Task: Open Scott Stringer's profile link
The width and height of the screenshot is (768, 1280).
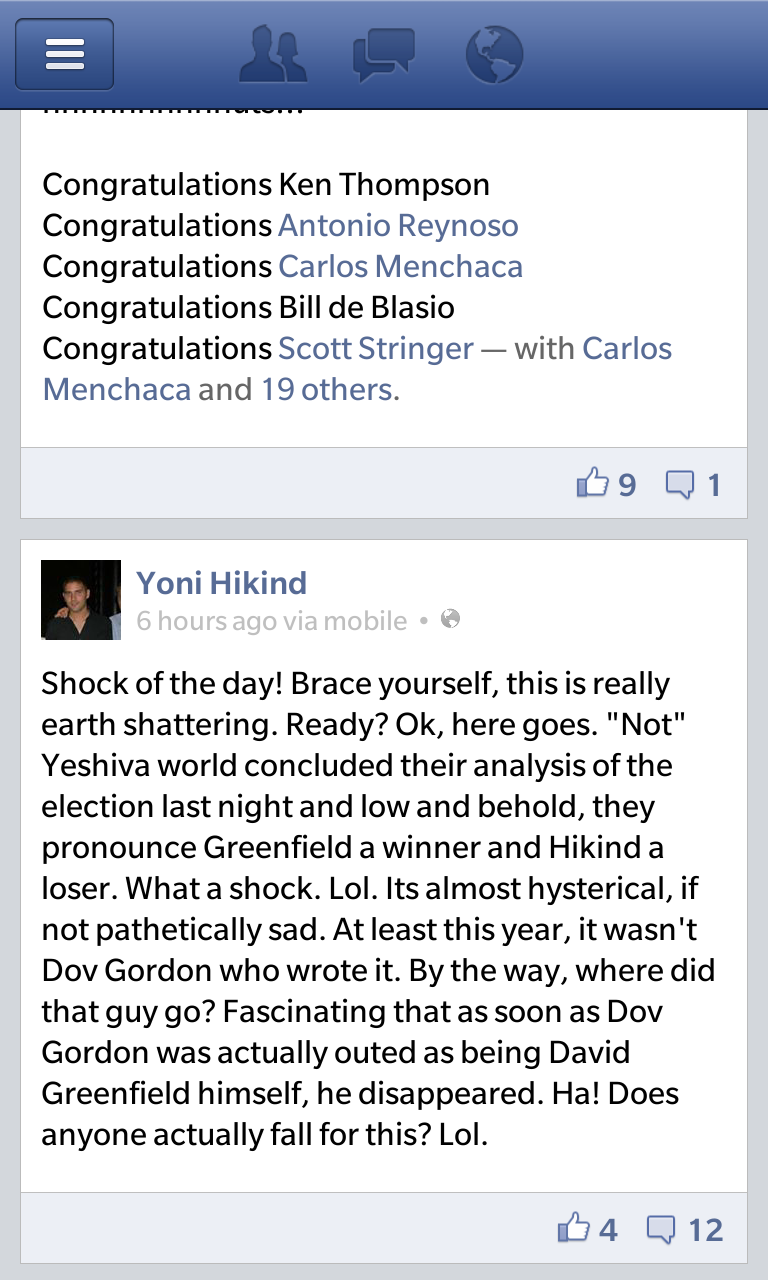Action: click(x=376, y=349)
